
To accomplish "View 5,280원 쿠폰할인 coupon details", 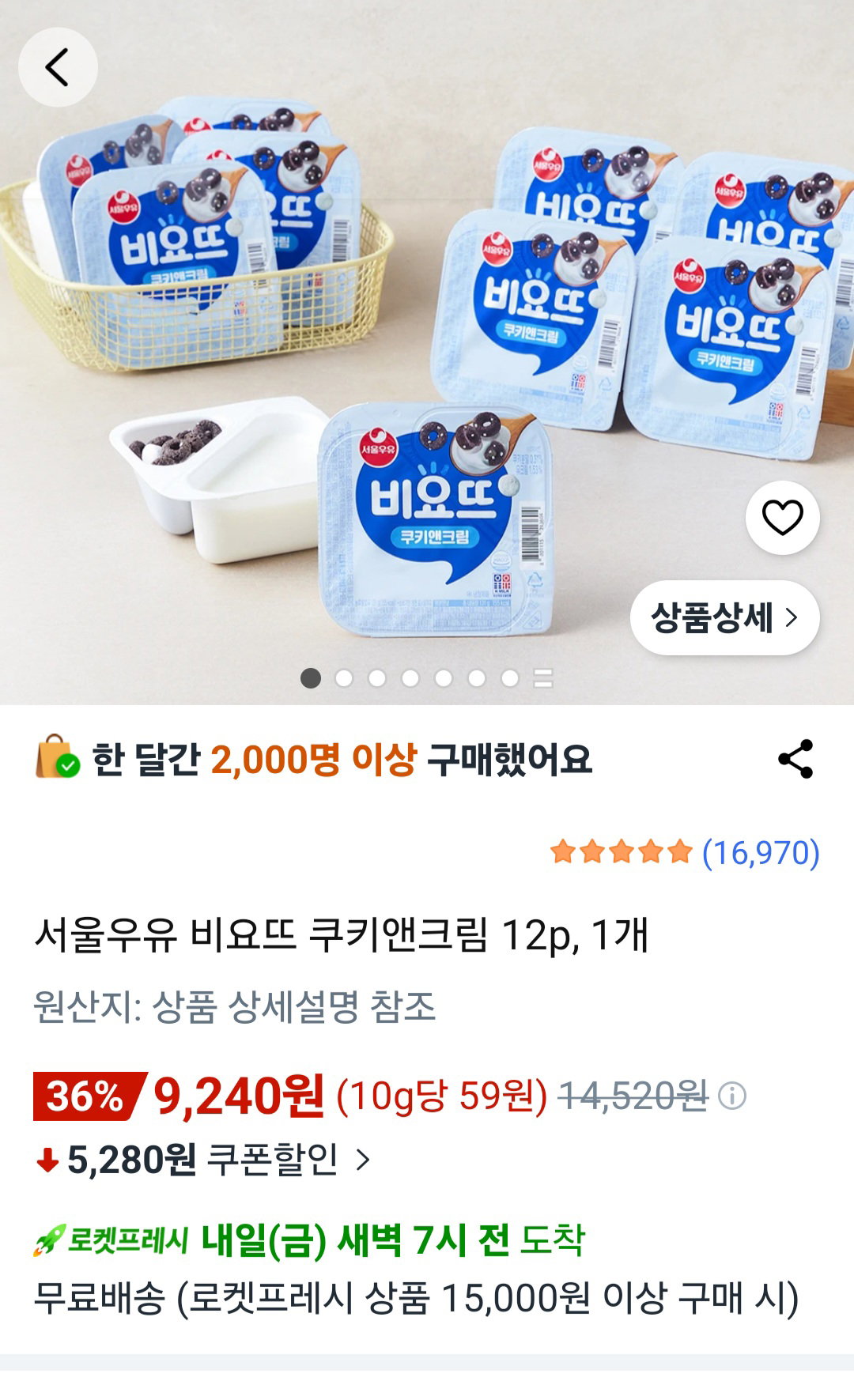I will [203, 1160].
